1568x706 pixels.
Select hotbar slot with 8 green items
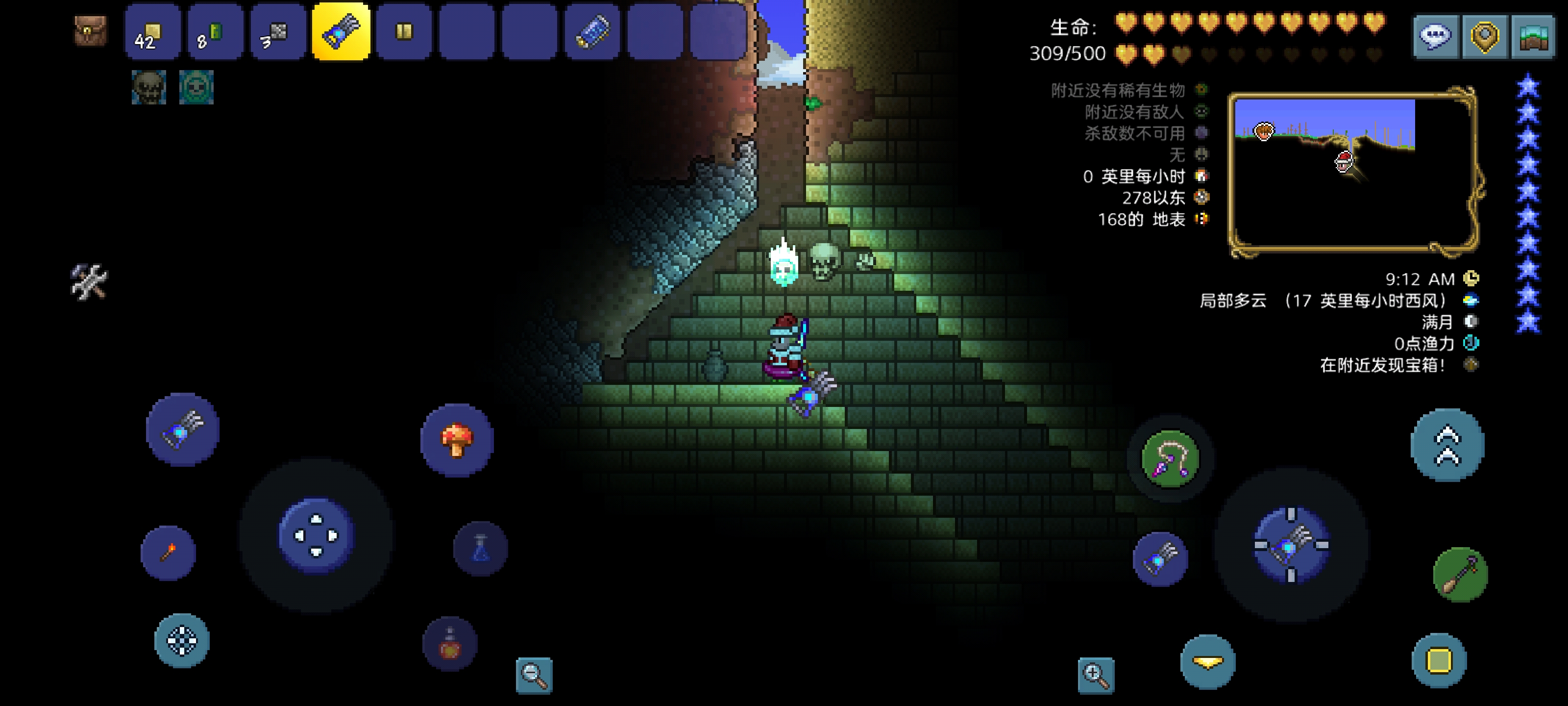(215, 32)
